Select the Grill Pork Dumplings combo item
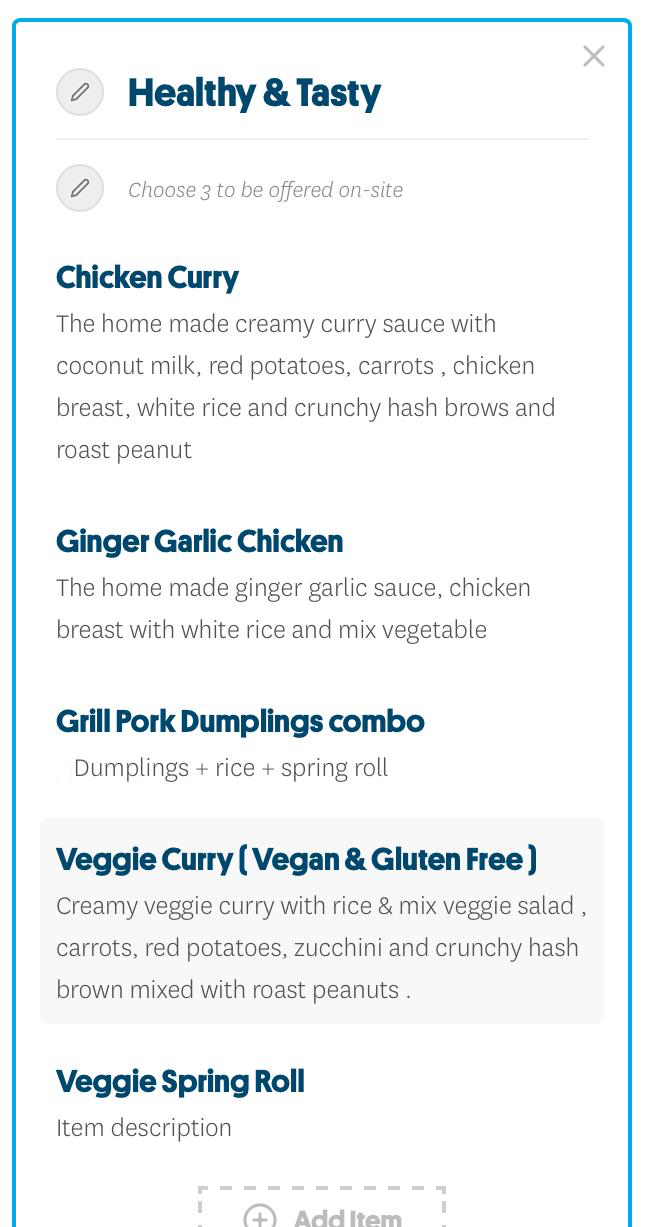This screenshot has width=646, height=1227. 240,722
